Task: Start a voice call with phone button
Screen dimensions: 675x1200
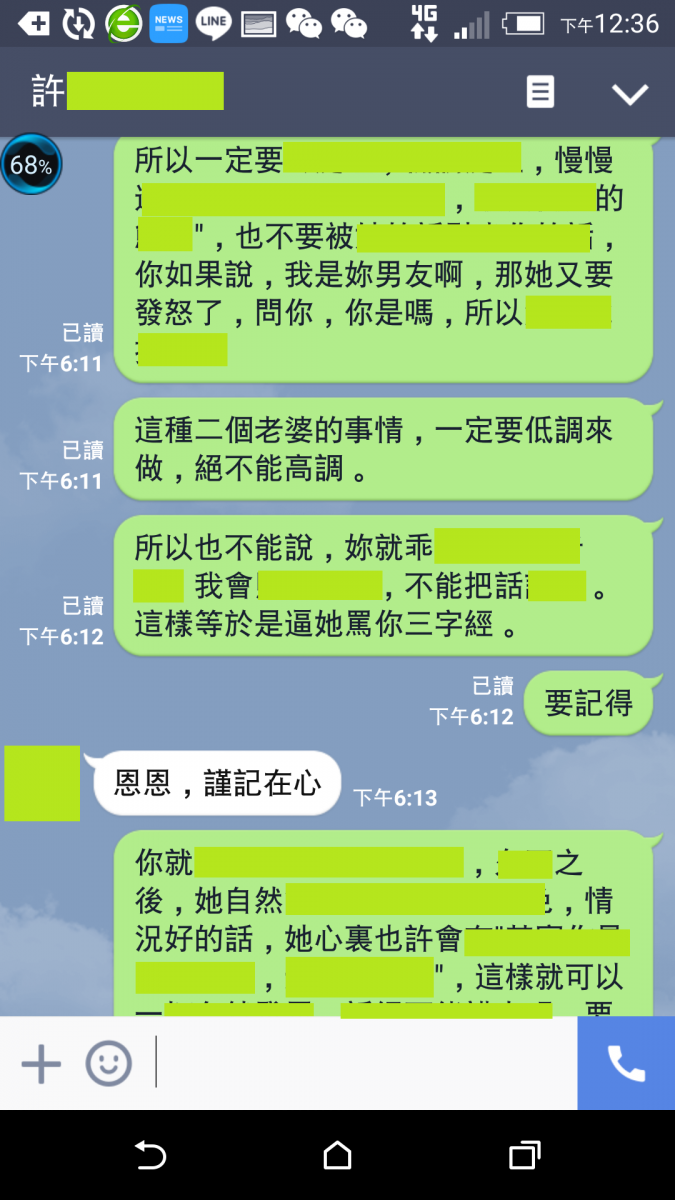Action: point(626,1063)
